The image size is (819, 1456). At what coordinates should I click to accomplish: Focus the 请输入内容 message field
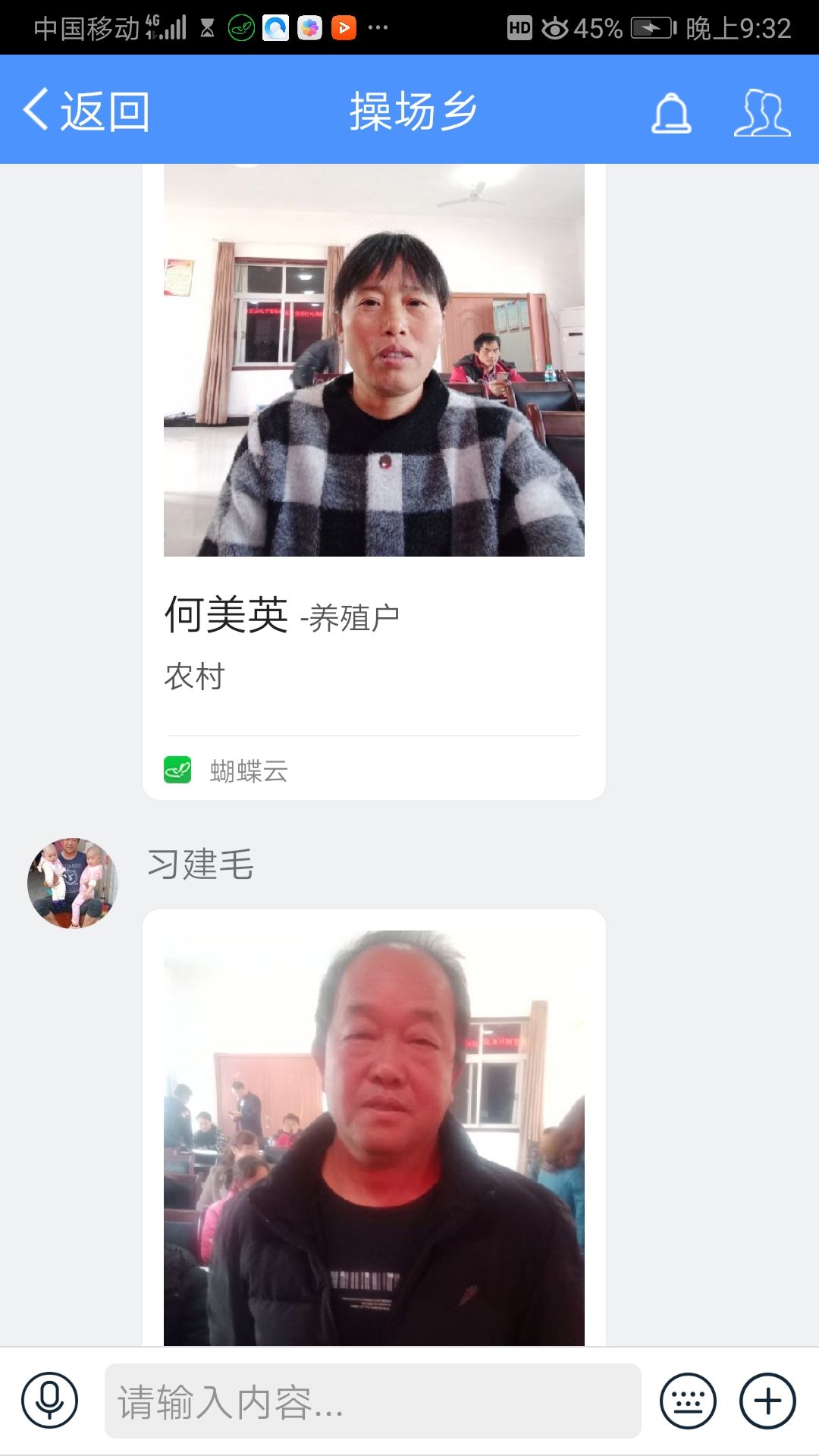[372, 1401]
